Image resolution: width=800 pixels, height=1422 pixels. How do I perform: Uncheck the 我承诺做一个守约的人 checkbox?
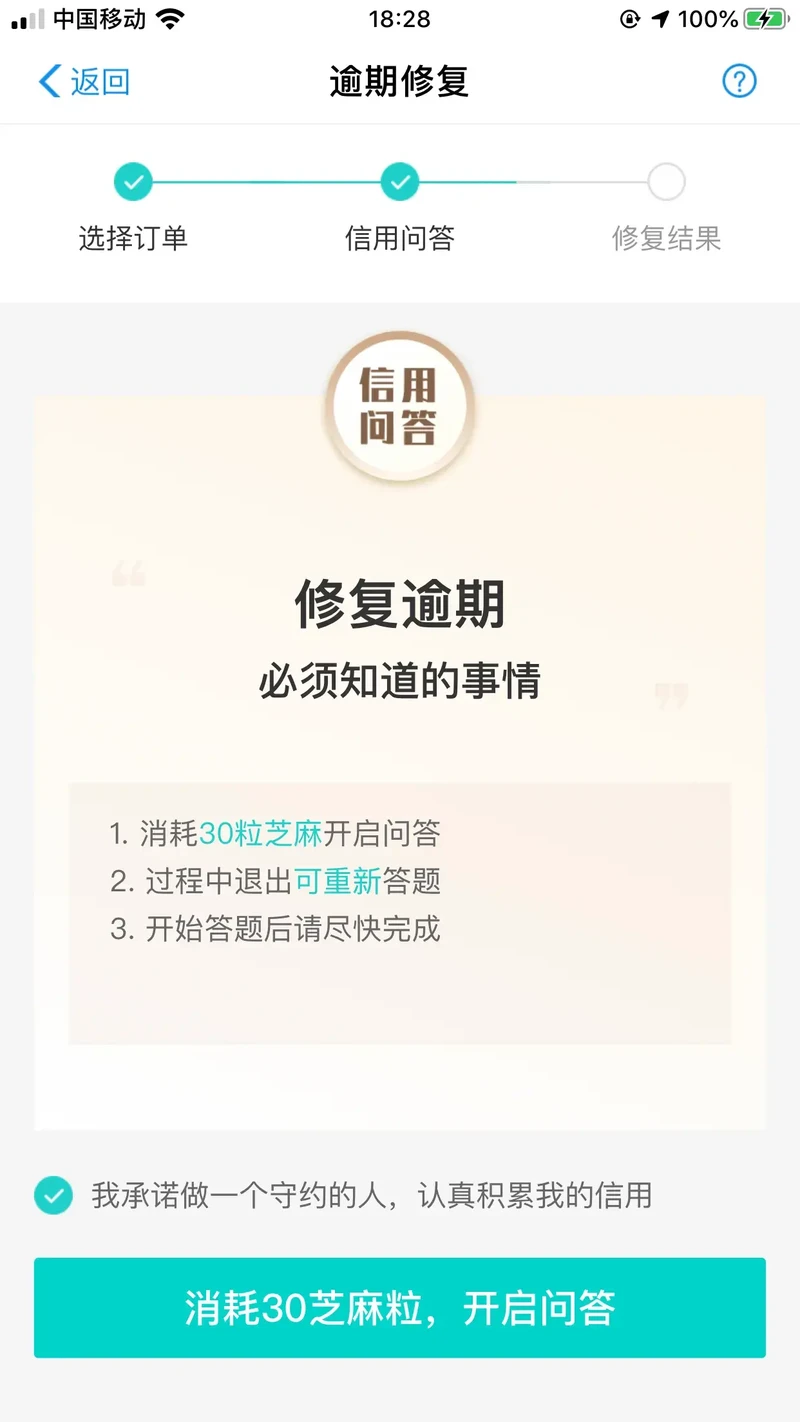(x=54, y=1195)
